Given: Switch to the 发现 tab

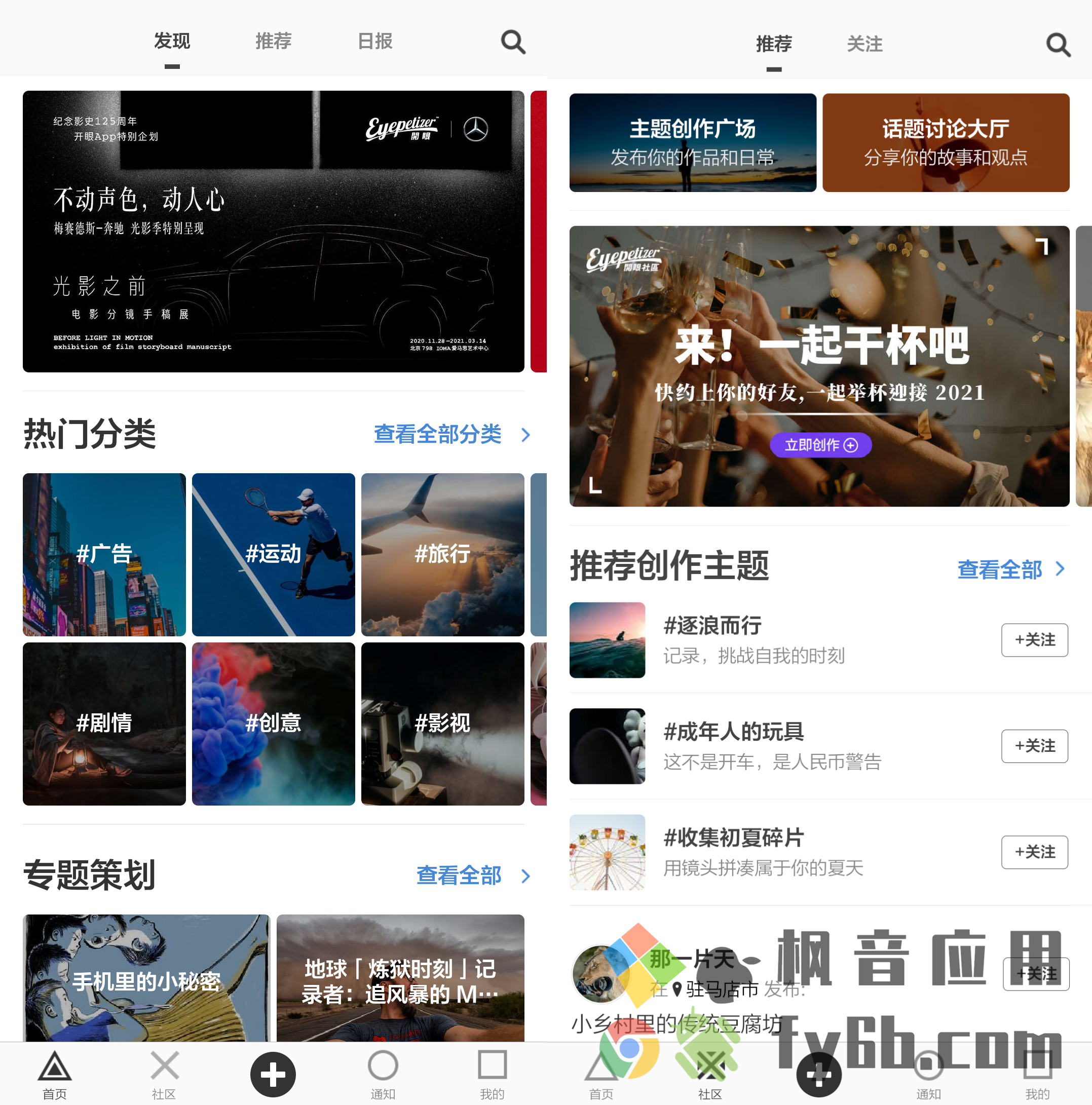Looking at the screenshot, I should 172,41.
